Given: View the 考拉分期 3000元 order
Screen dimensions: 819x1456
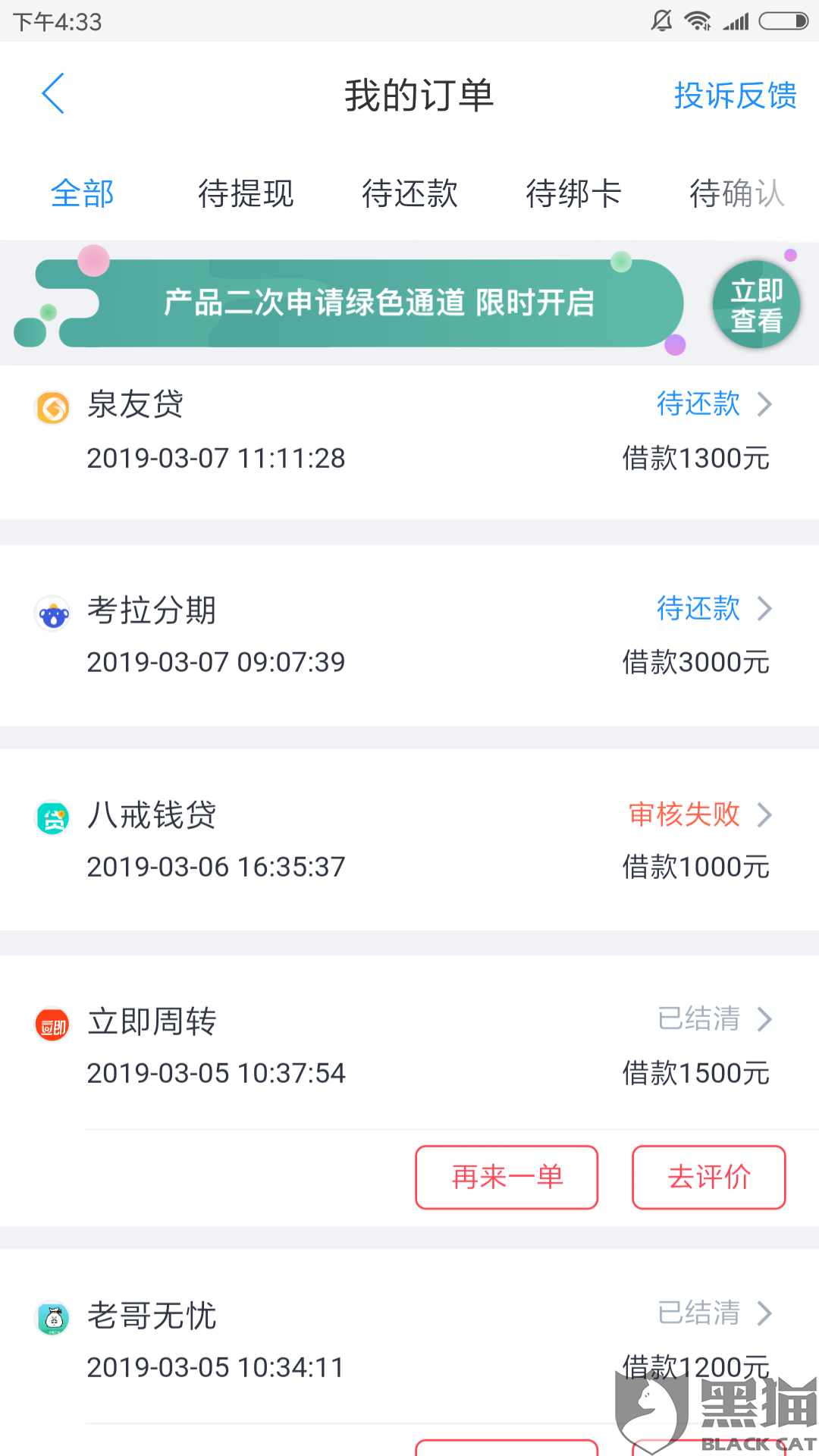Looking at the screenshot, I should point(409,635).
